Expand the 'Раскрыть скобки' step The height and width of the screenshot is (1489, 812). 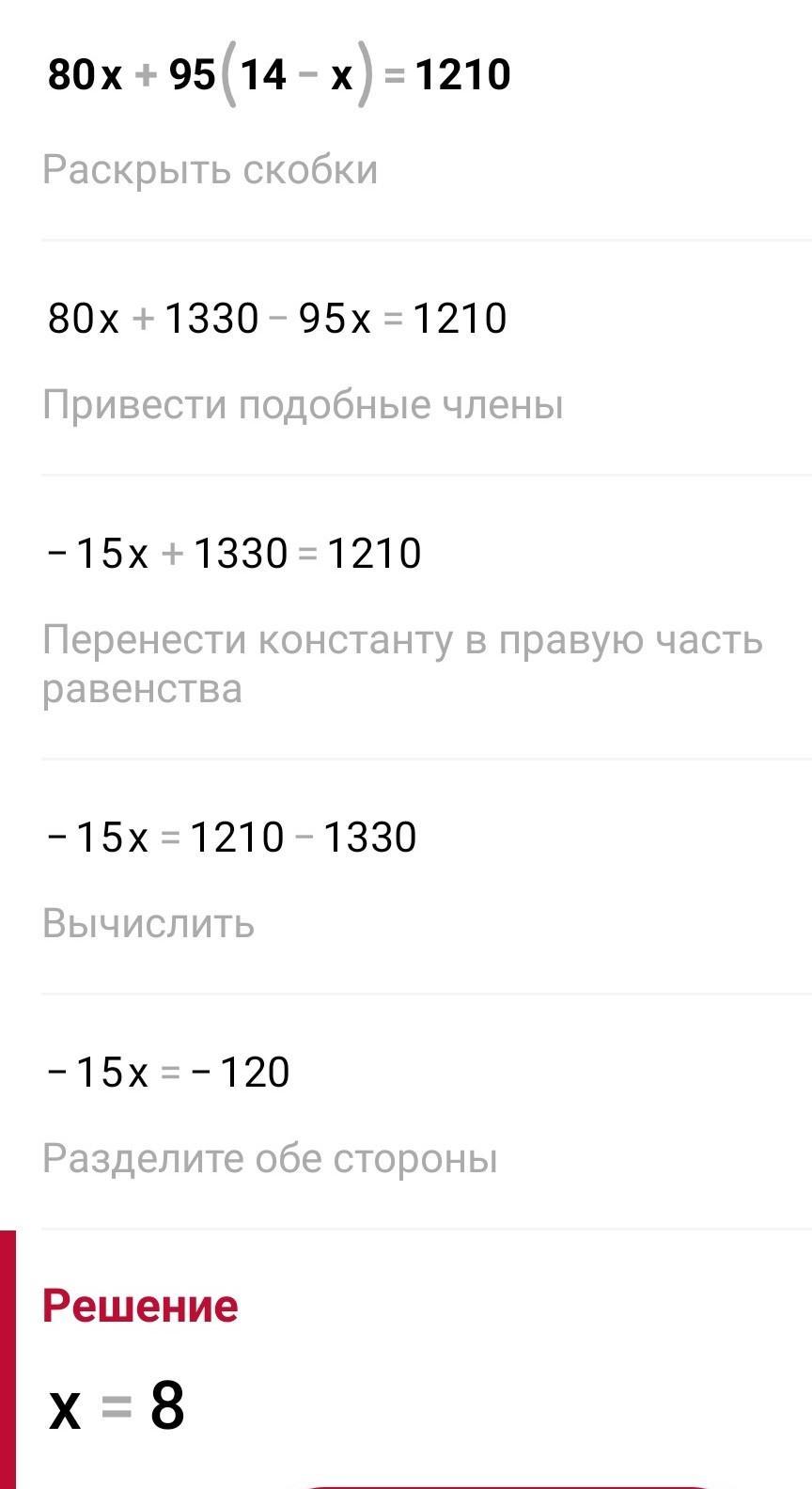click(x=211, y=170)
